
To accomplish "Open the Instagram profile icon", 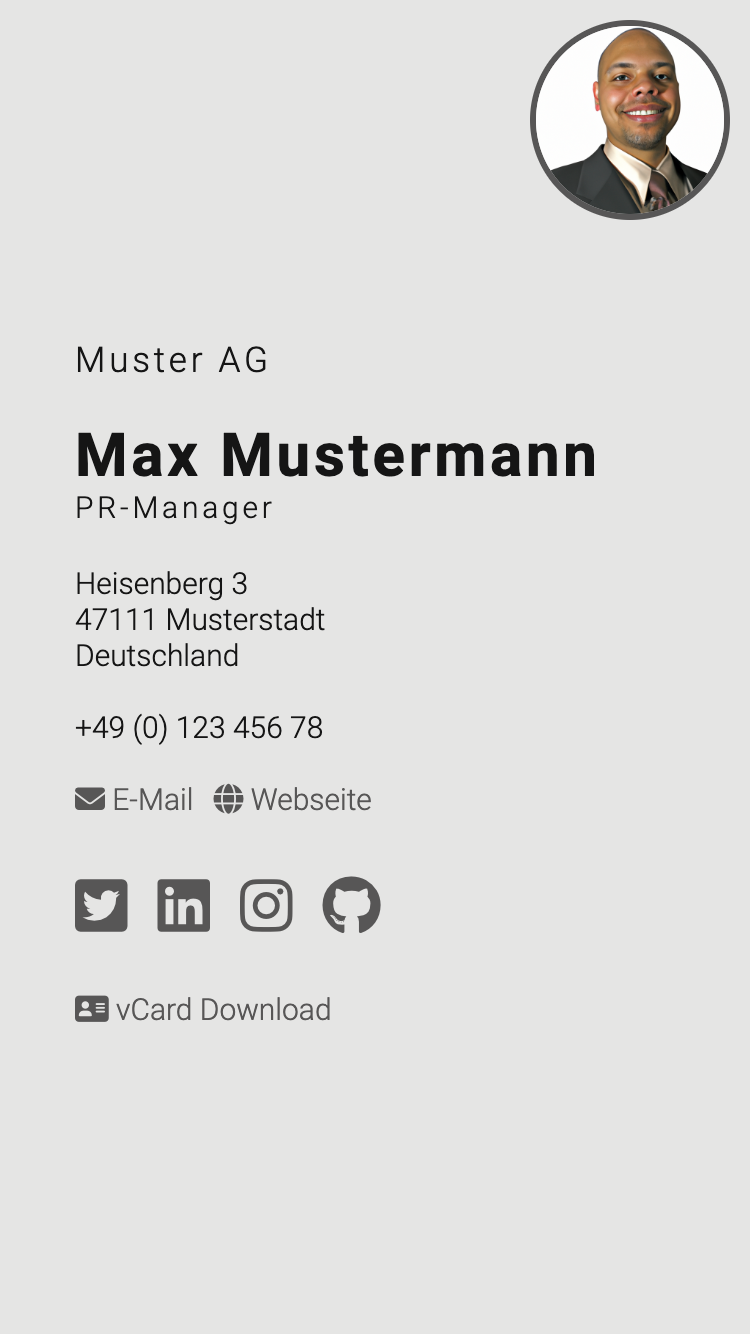I will [266, 906].
